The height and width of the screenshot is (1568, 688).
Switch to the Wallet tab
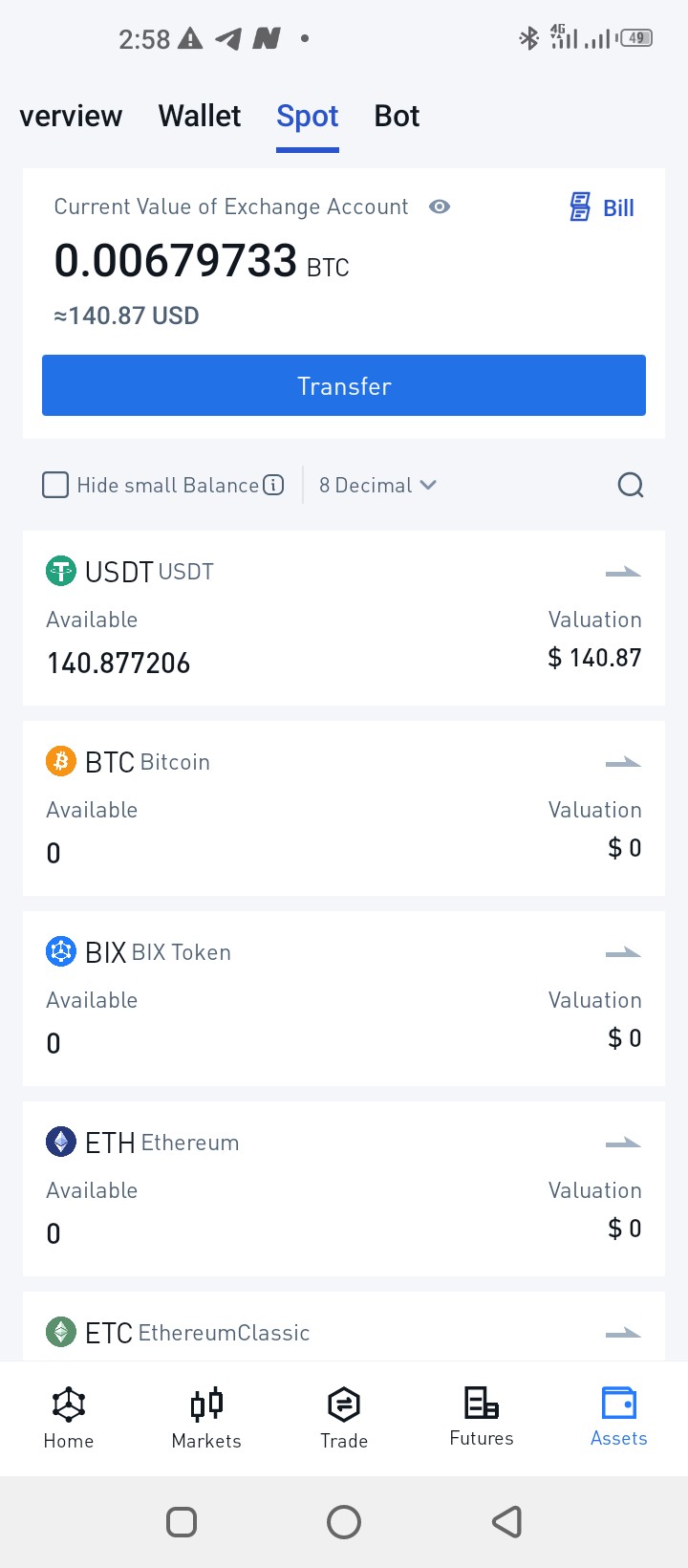(200, 116)
